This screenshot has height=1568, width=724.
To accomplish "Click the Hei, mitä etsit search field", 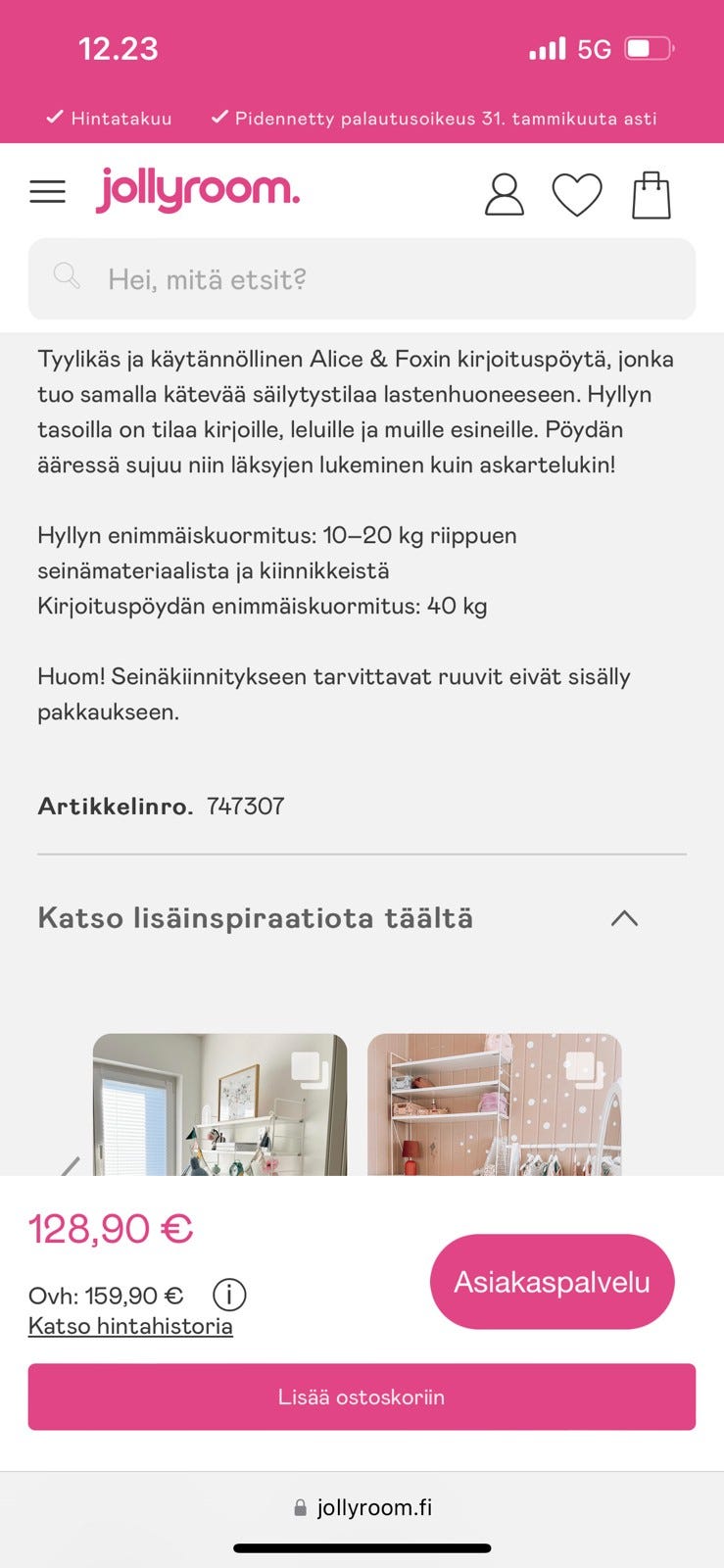I will (362, 278).
